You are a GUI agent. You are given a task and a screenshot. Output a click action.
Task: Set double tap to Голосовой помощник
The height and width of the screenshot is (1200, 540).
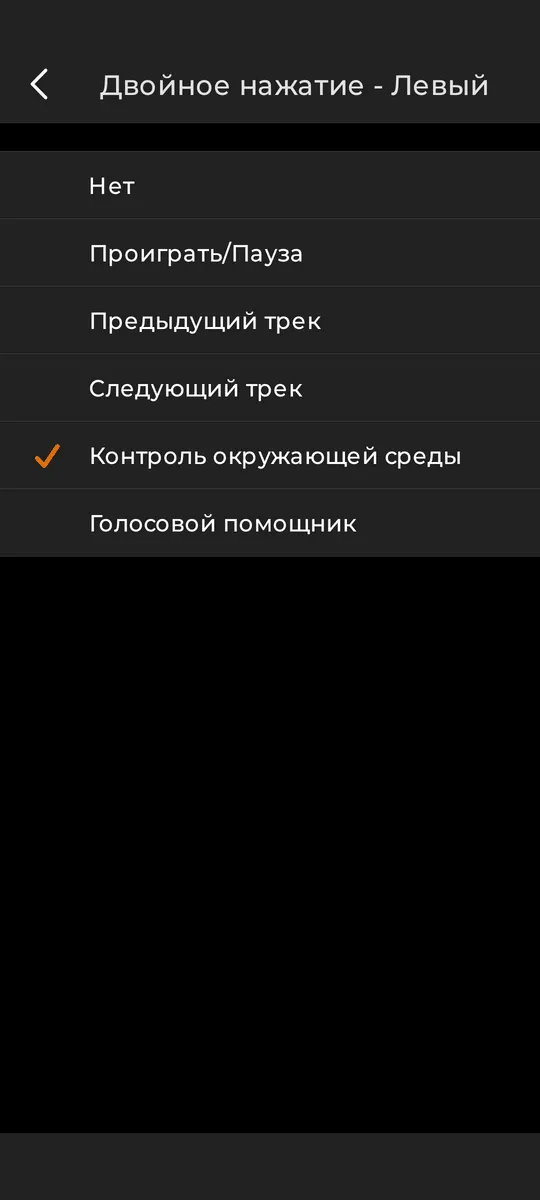pyautogui.click(x=270, y=523)
